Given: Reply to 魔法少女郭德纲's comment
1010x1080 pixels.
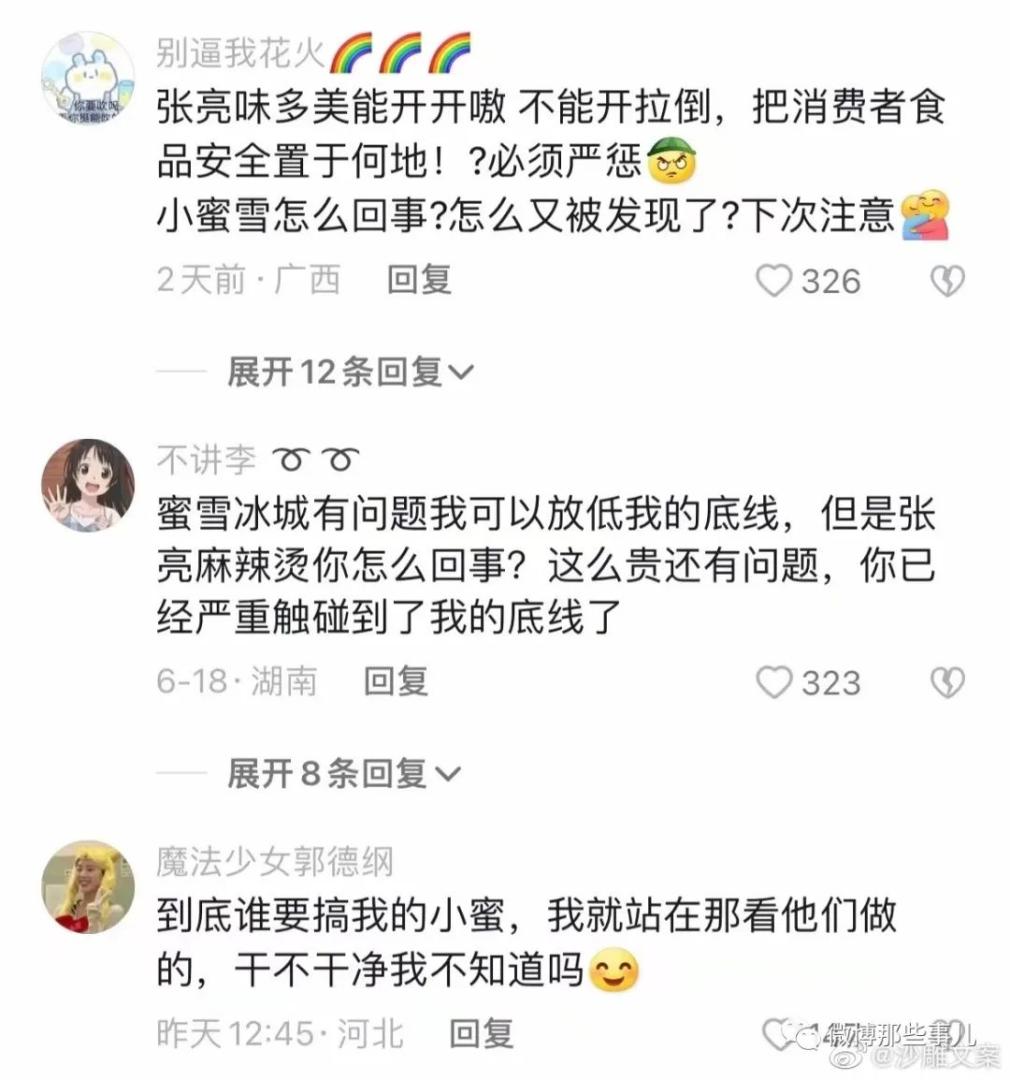Looking at the screenshot, I should coord(481,1033).
